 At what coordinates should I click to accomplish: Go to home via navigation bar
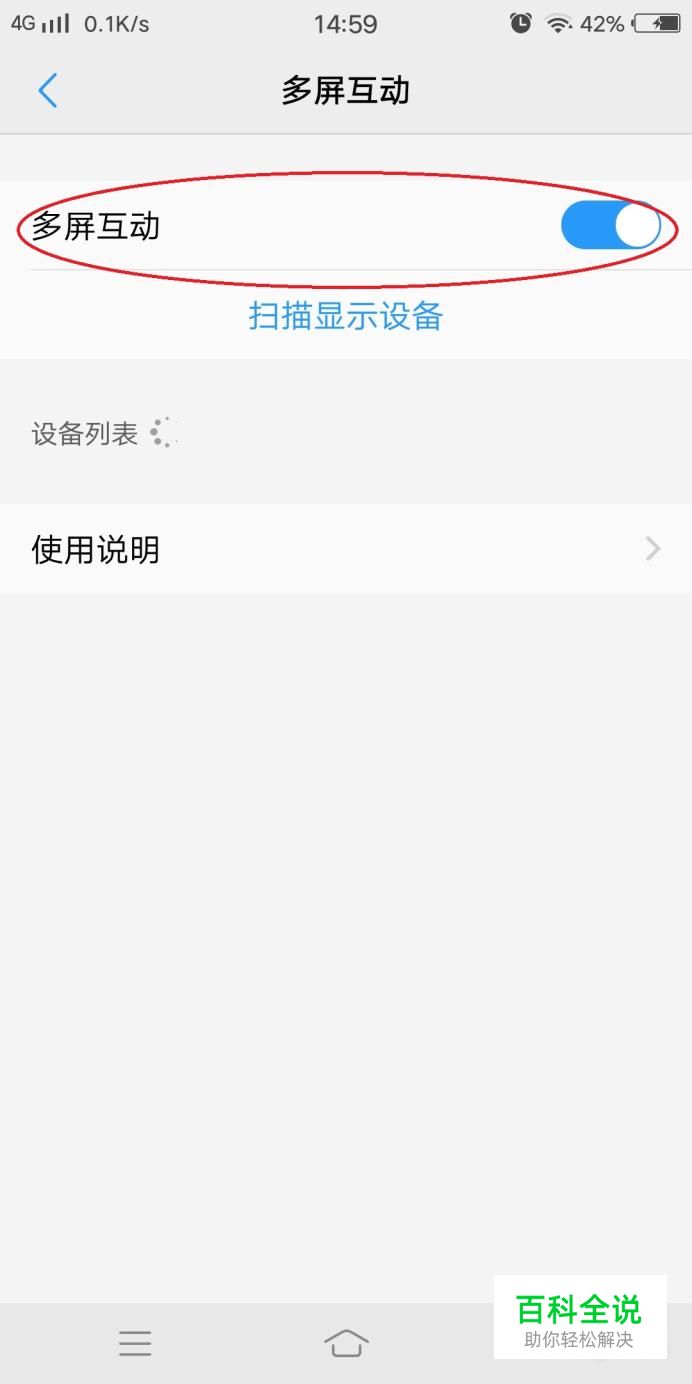click(346, 1343)
